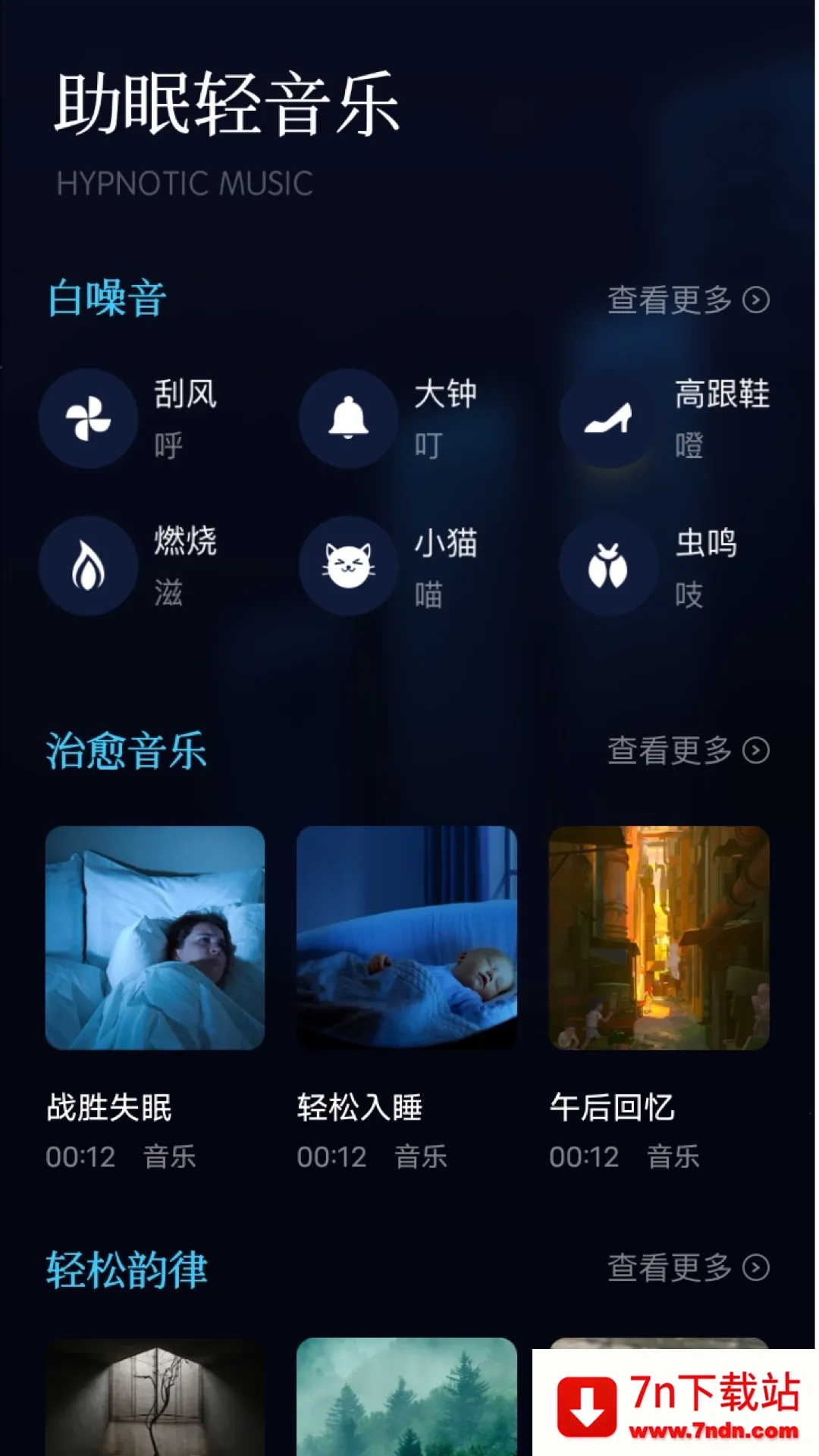819x1456 pixels.
Task: View more in the 轻松韵律 section
Action: pyautogui.click(x=688, y=1267)
